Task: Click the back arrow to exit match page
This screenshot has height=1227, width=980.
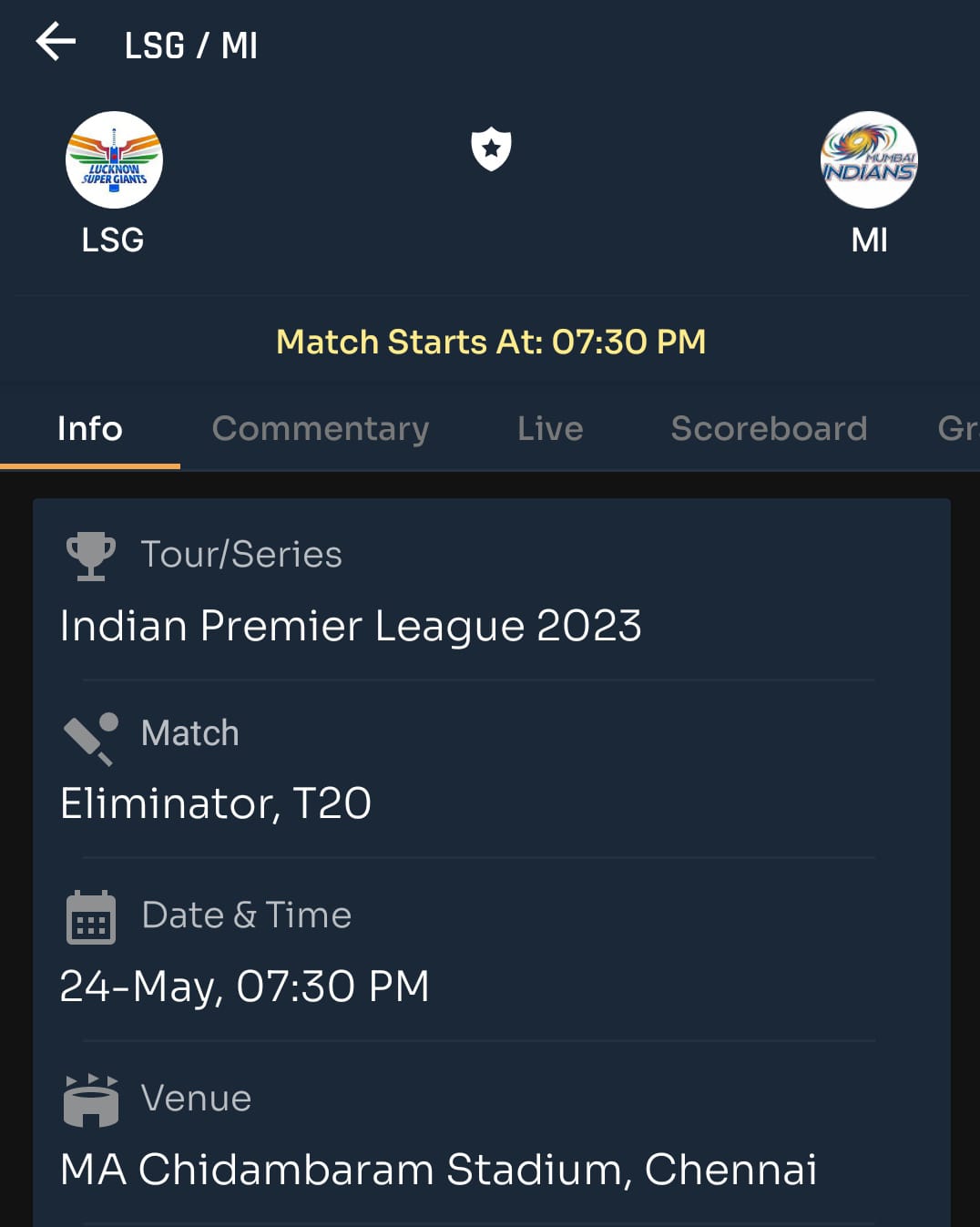Action: [56, 41]
